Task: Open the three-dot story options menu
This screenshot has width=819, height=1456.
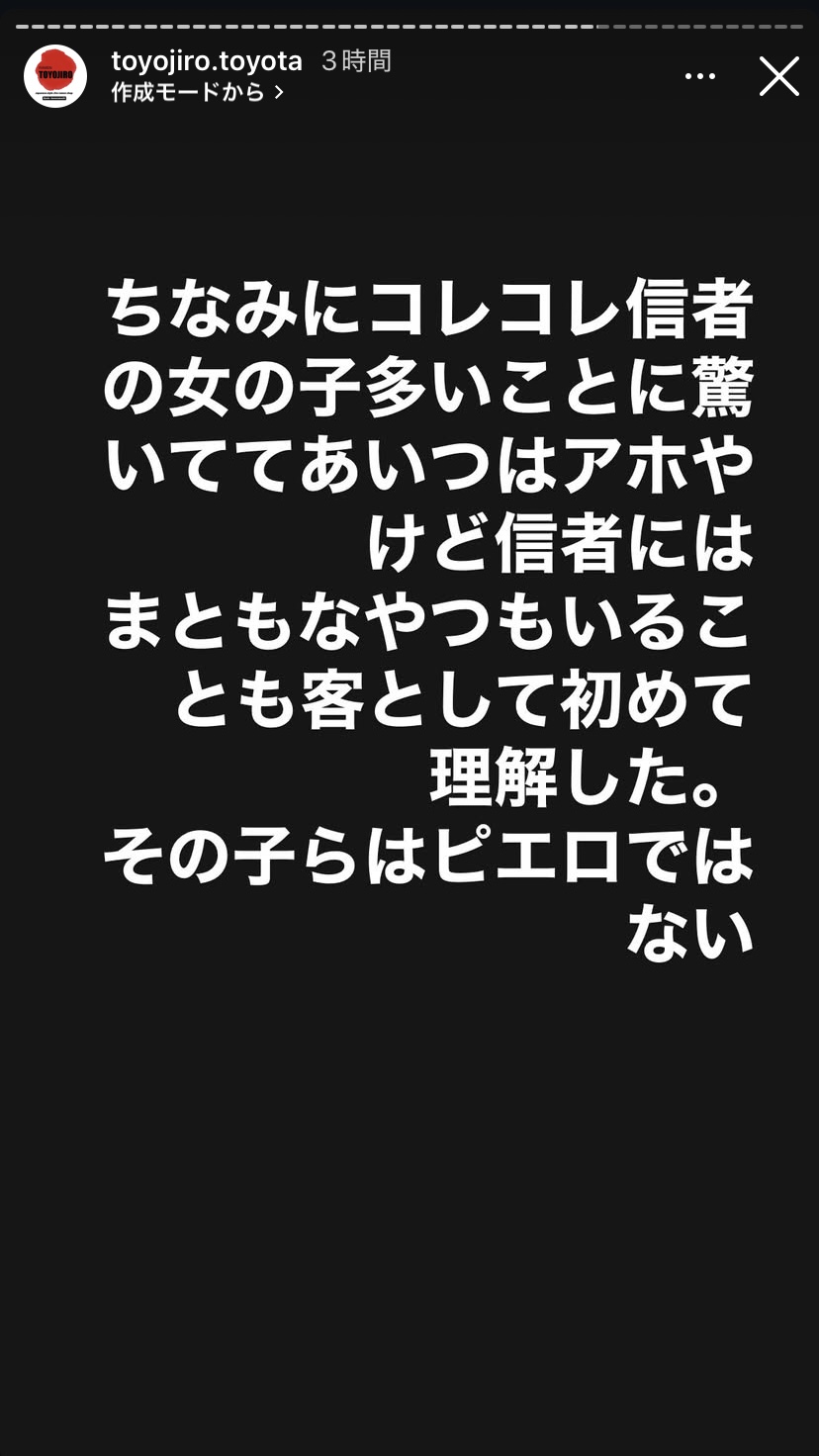Action: pyautogui.click(x=700, y=76)
